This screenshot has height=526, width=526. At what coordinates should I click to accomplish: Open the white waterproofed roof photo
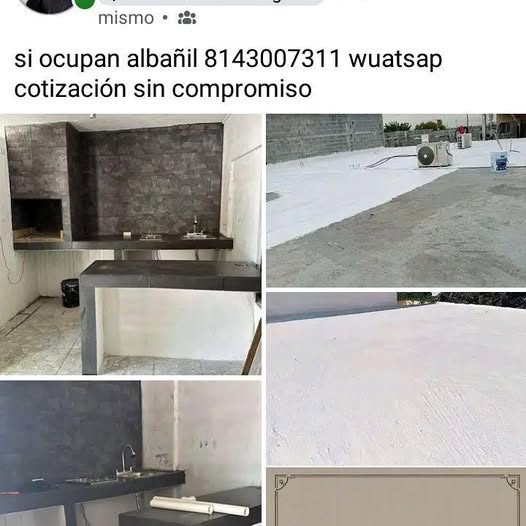tap(396, 379)
